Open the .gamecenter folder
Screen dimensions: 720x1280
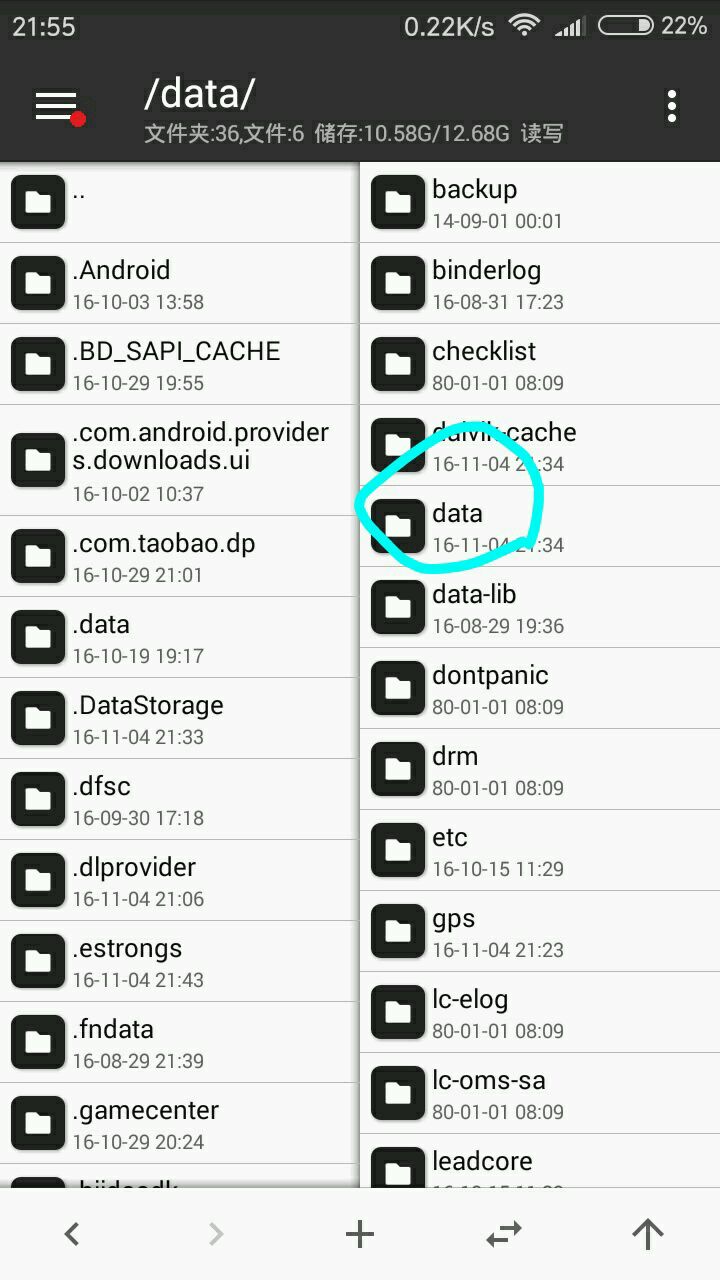point(178,1124)
